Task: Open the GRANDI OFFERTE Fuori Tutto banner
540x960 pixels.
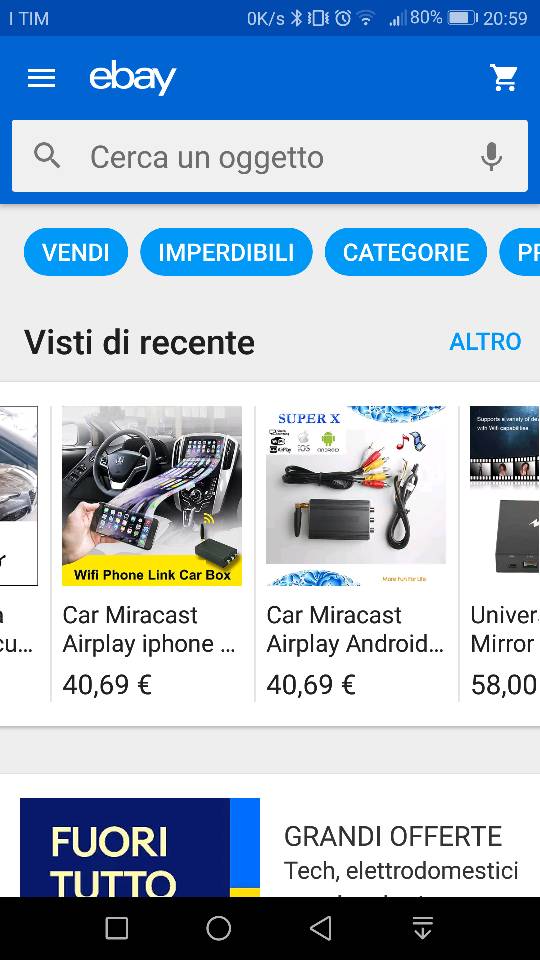Action: point(270,847)
